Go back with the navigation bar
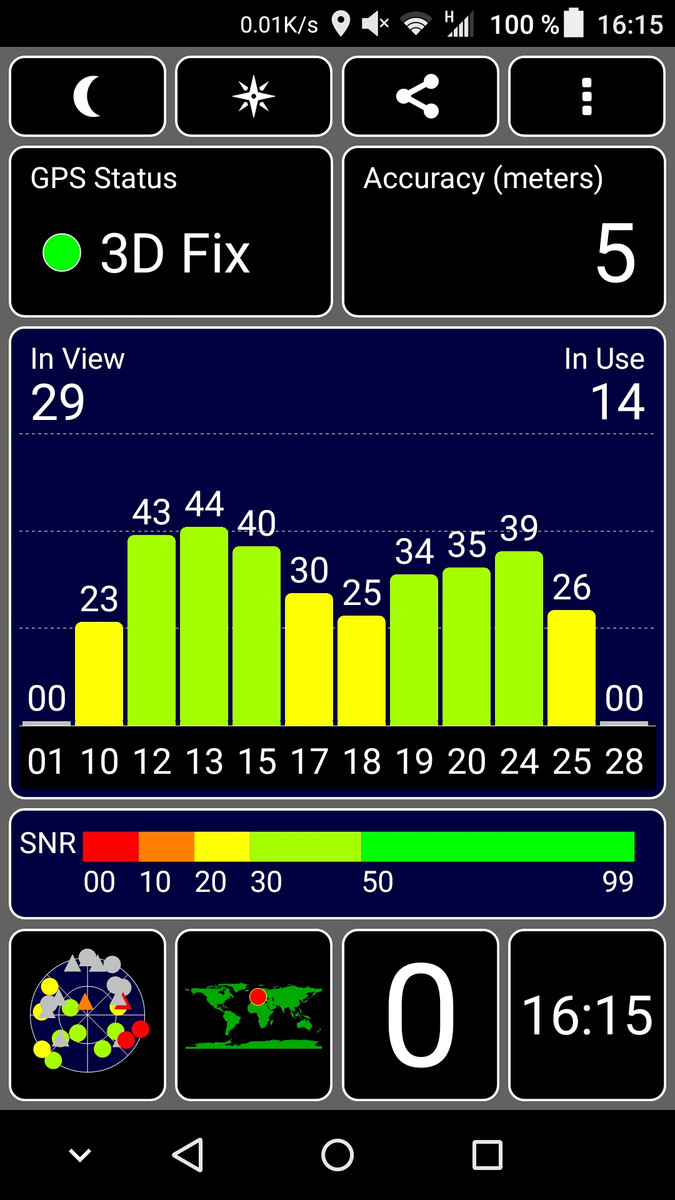The height and width of the screenshot is (1200, 675). coord(188,1155)
